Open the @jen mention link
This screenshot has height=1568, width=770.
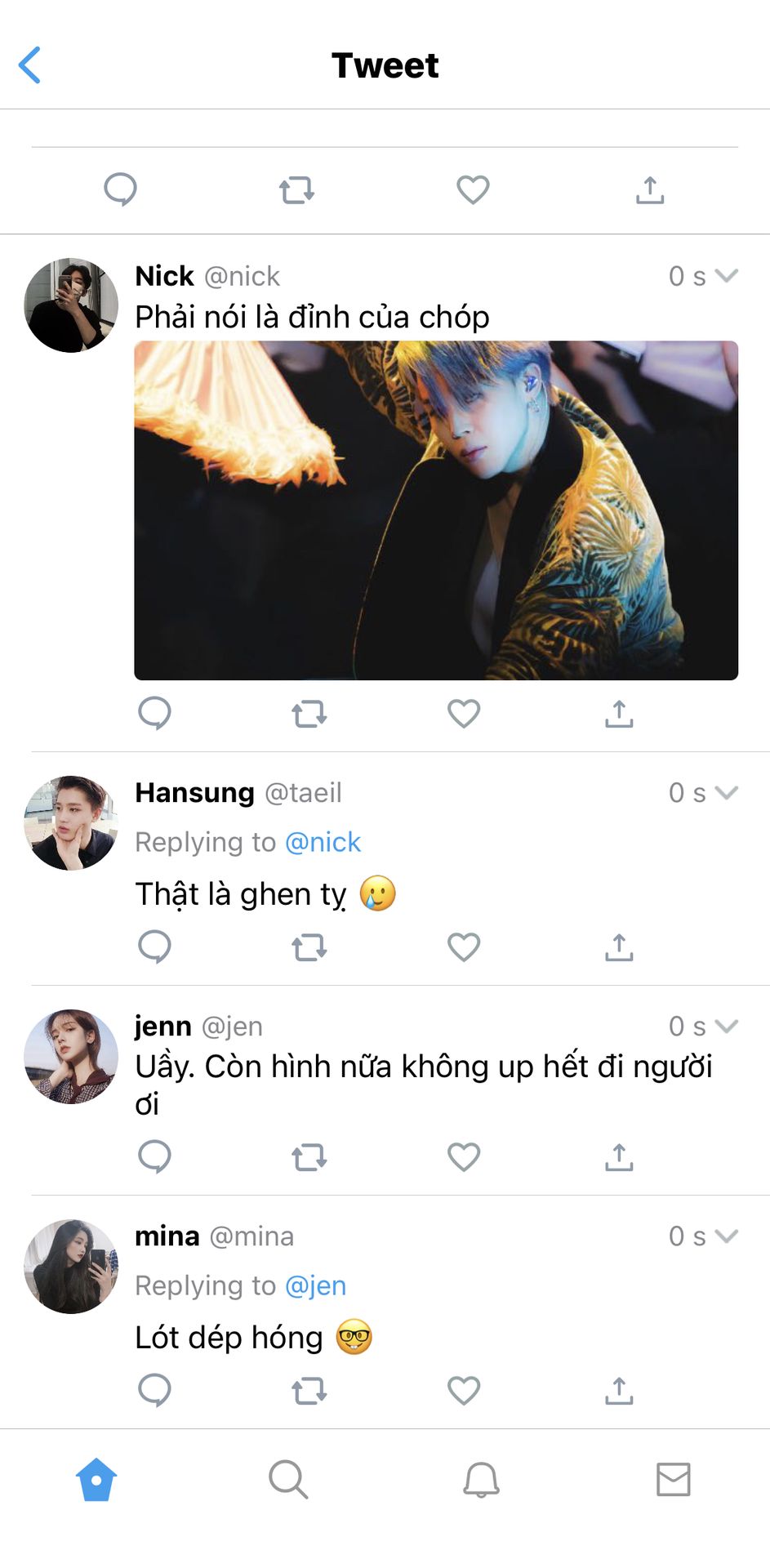click(316, 1285)
